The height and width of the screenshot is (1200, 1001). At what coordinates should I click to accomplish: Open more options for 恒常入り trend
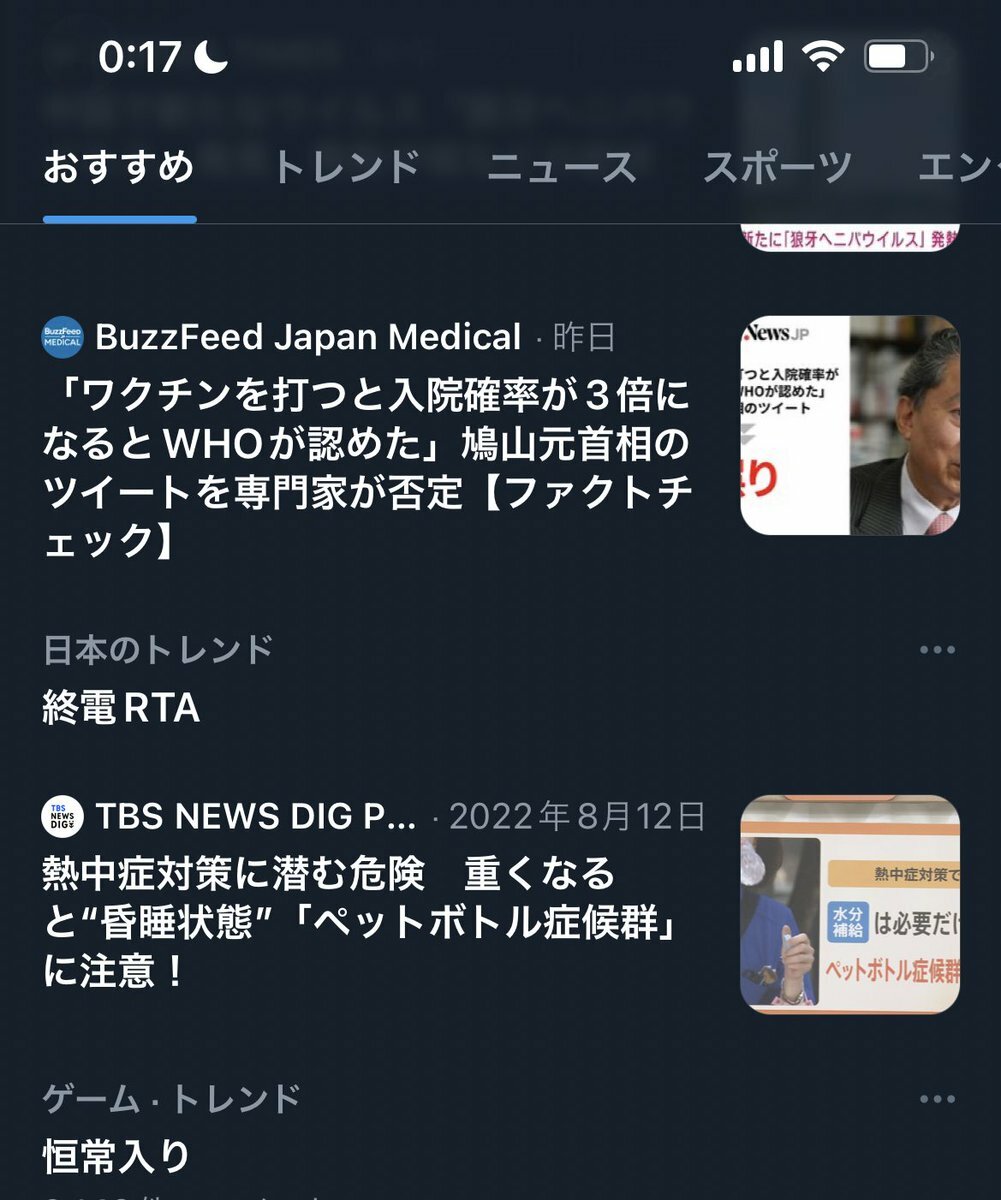tap(936, 1099)
